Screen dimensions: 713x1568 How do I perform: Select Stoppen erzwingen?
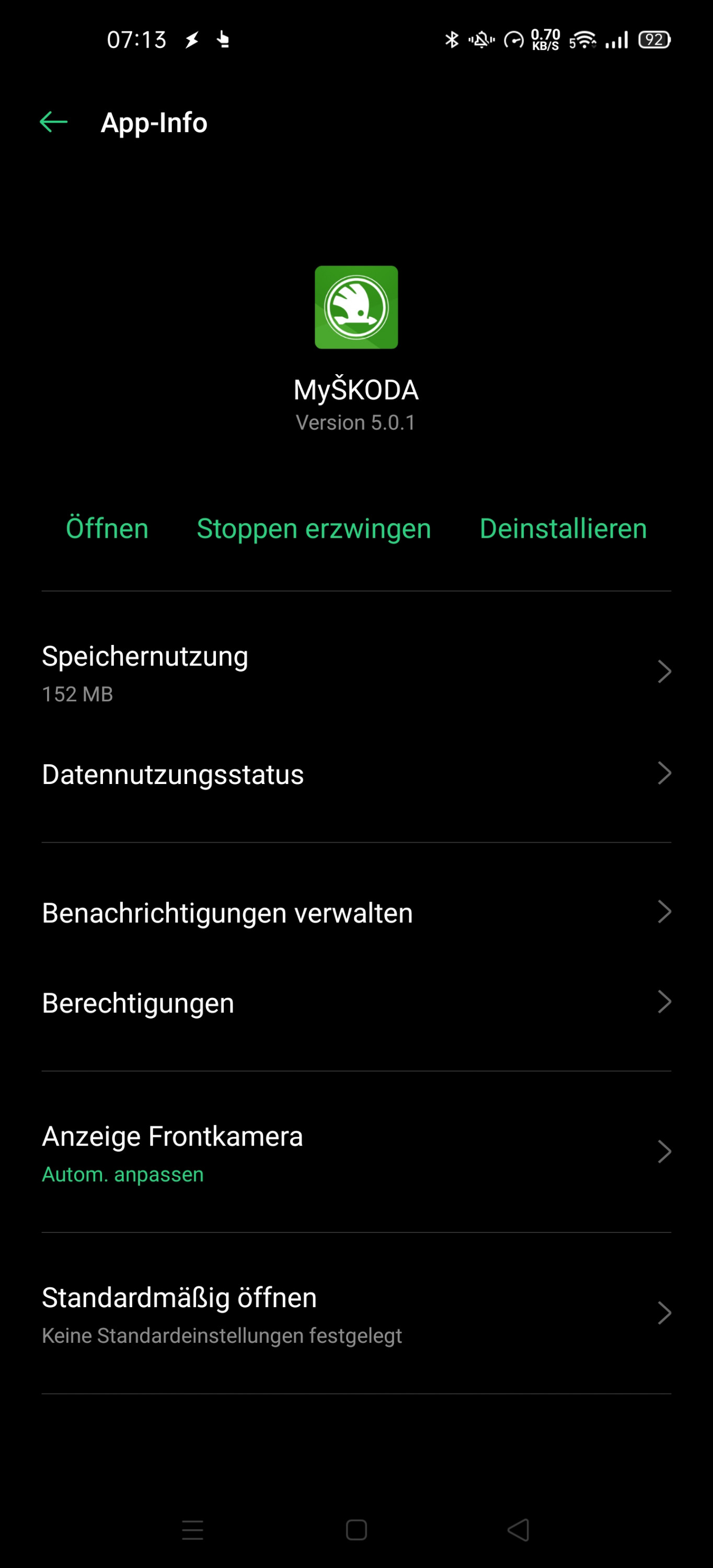click(314, 528)
